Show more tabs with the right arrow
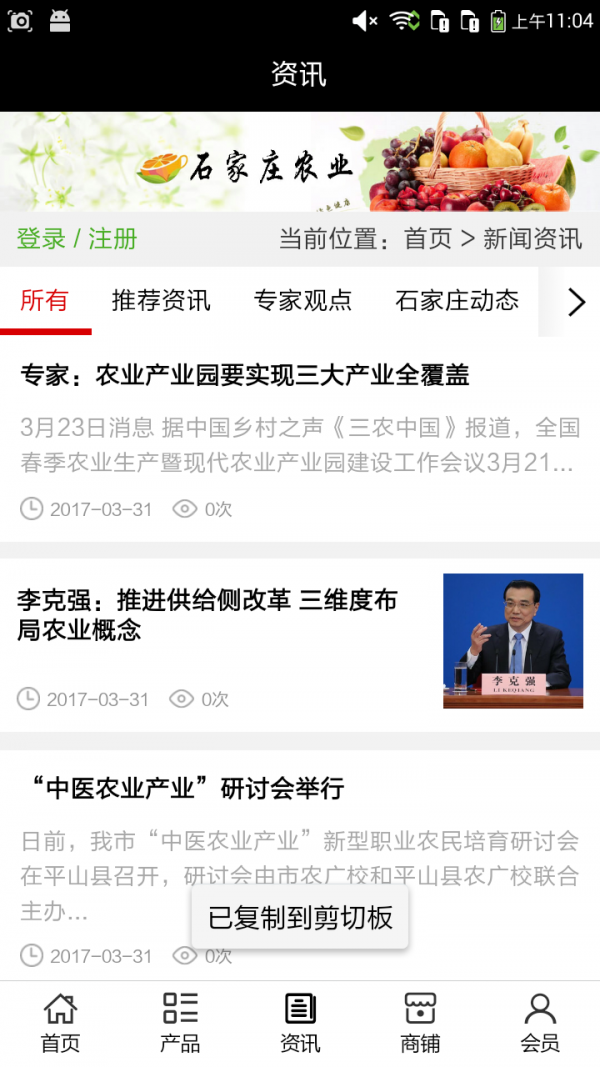Viewport: 600px width, 1067px height. click(x=575, y=302)
